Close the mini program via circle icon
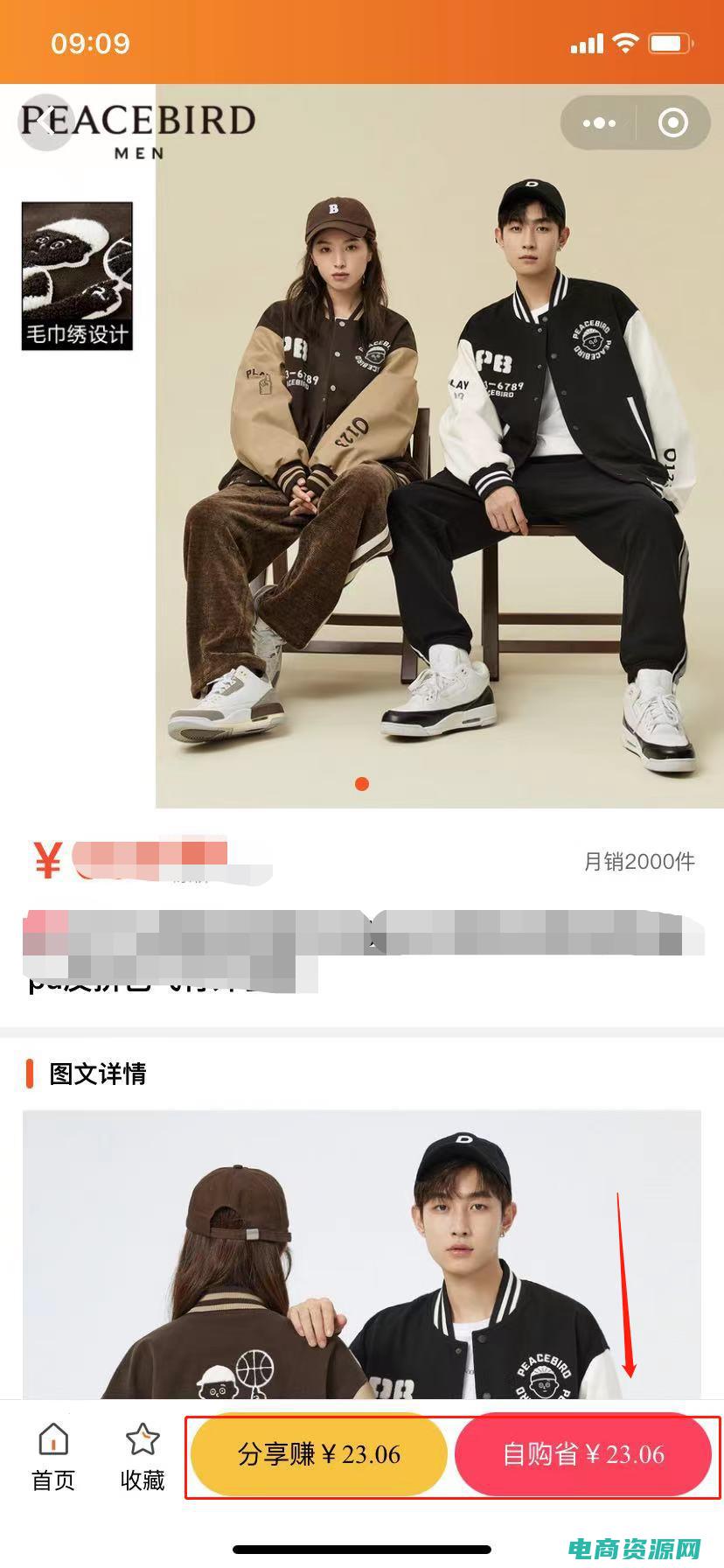The height and width of the screenshot is (1568, 724). coord(672,123)
